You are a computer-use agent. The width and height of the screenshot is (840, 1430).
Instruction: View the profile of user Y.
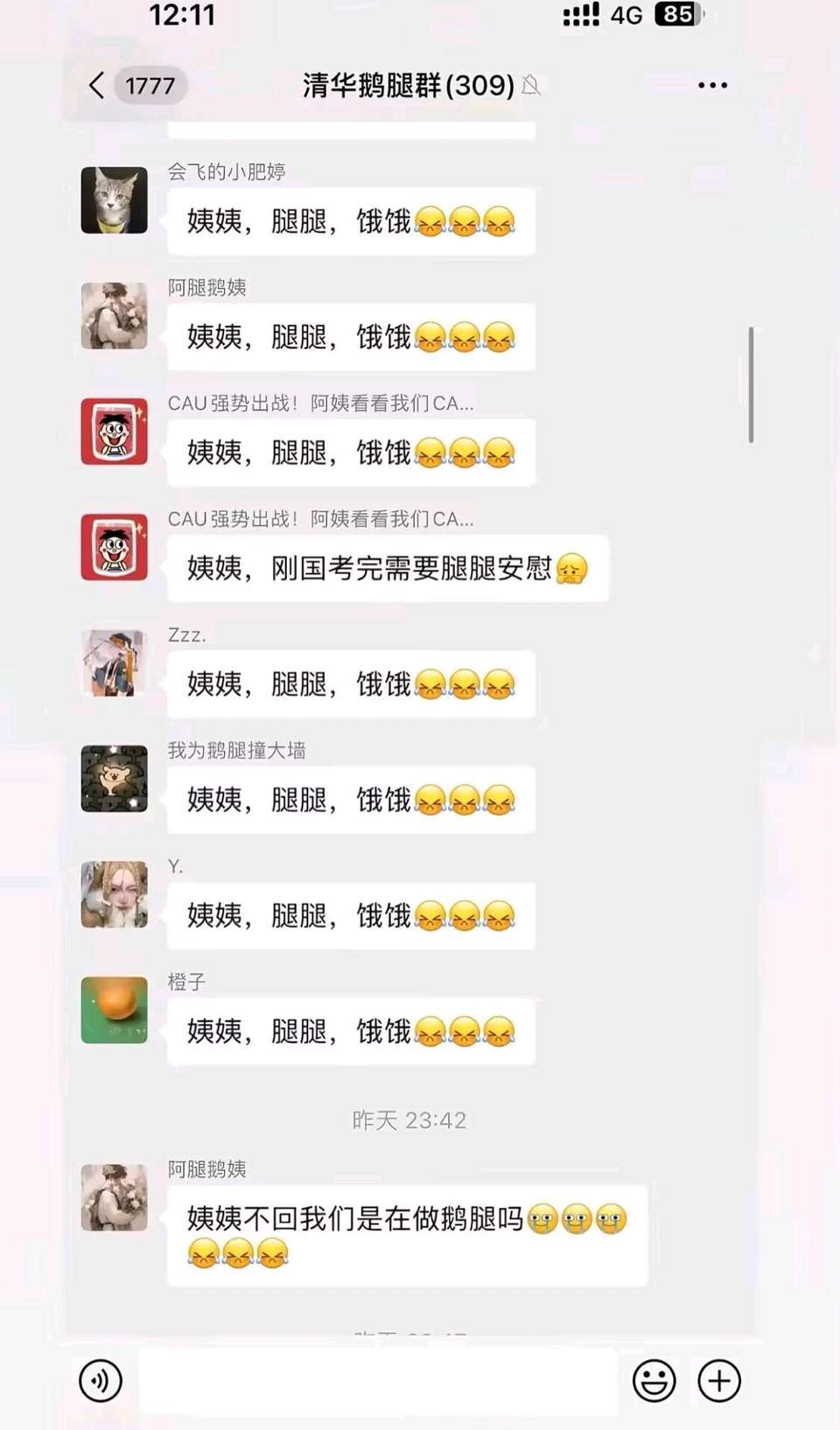pos(115,894)
